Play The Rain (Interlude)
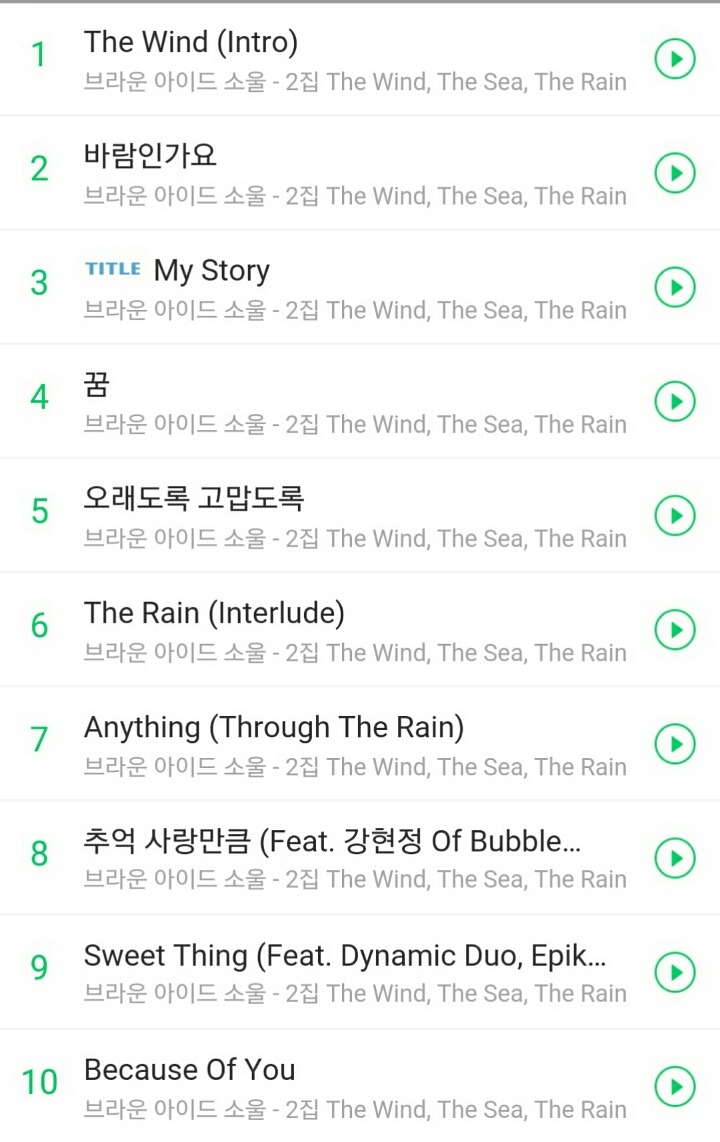The width and height of the screenshot is (720, 1142). click(x=675, y=629)
